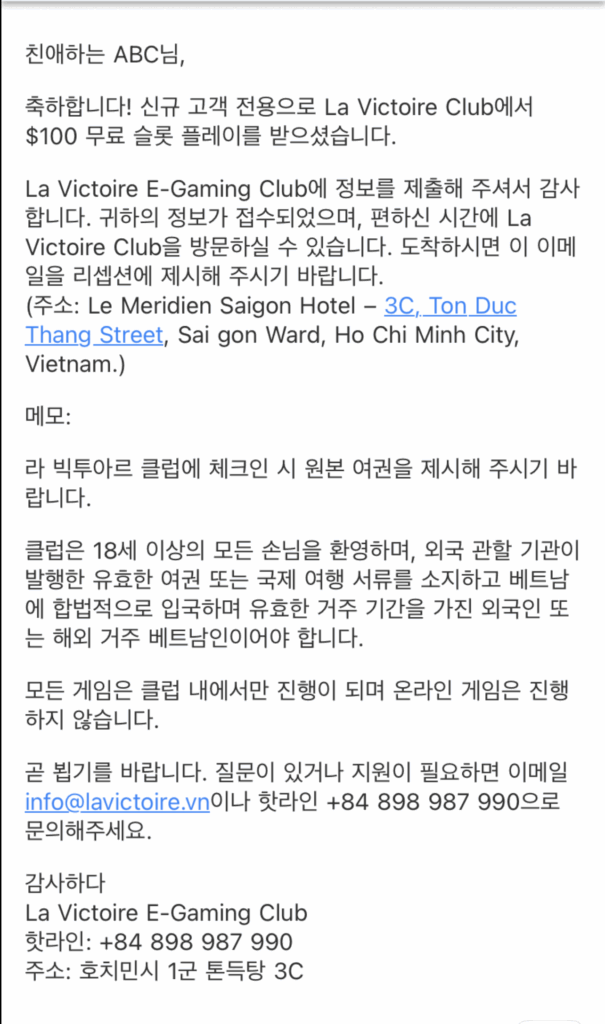Viewport: 605px width, 1024px height.
Task: Open the 3C, Ton Duc Thang Street address link
Action: click(x=450, y=306)
